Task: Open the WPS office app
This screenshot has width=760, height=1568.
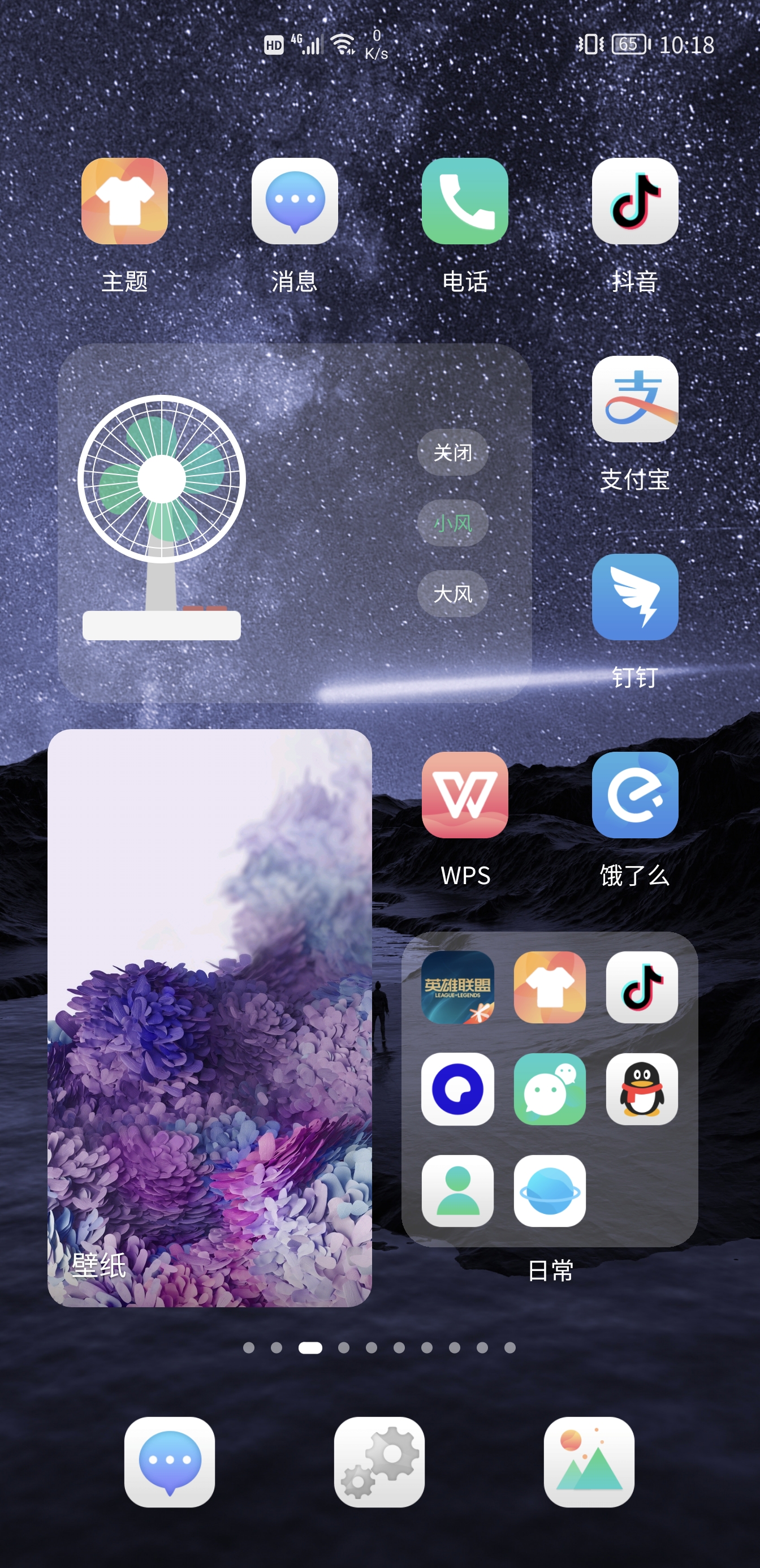Action: 465,795
